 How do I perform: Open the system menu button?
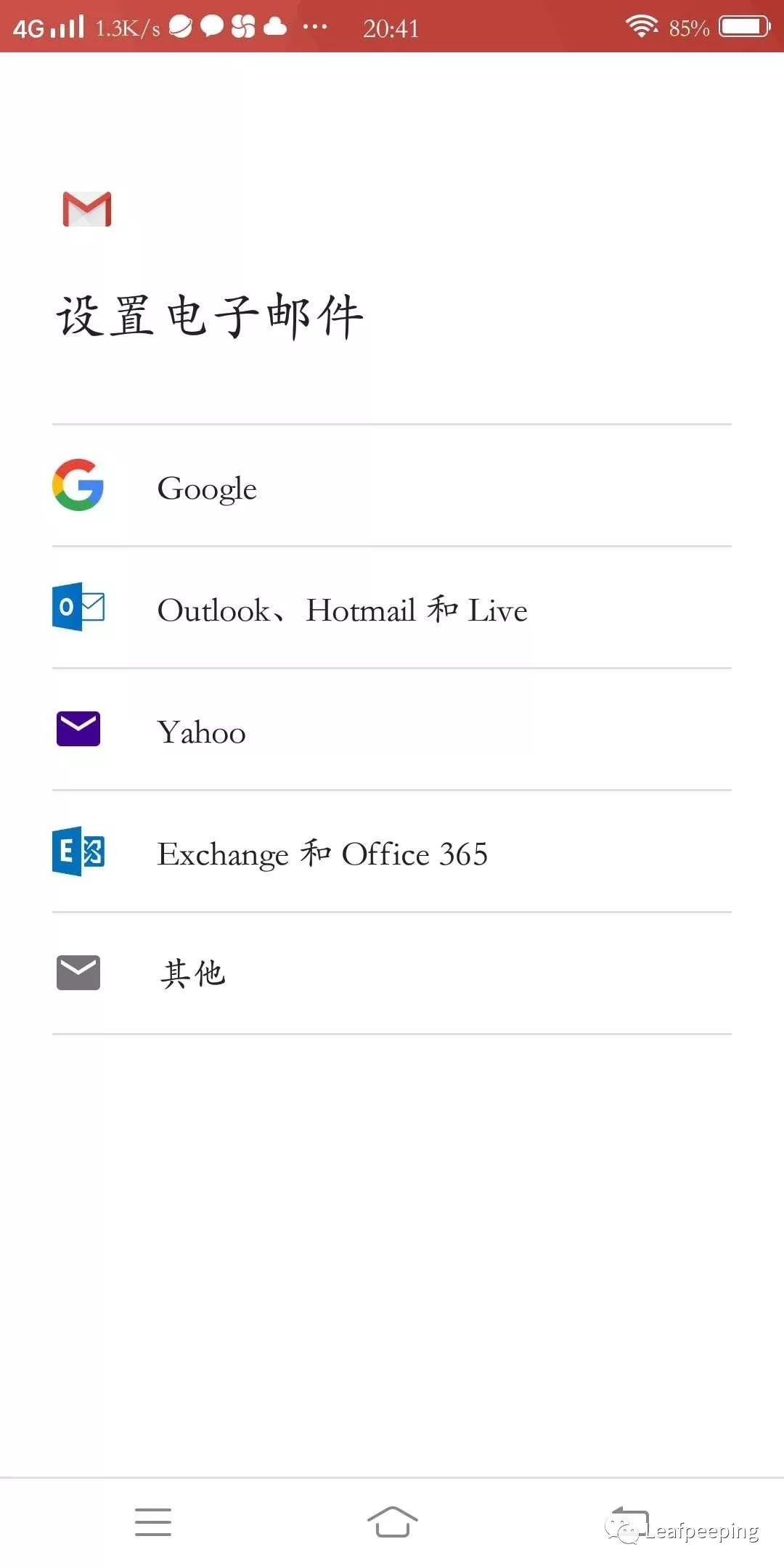[x=153, y=1522]
